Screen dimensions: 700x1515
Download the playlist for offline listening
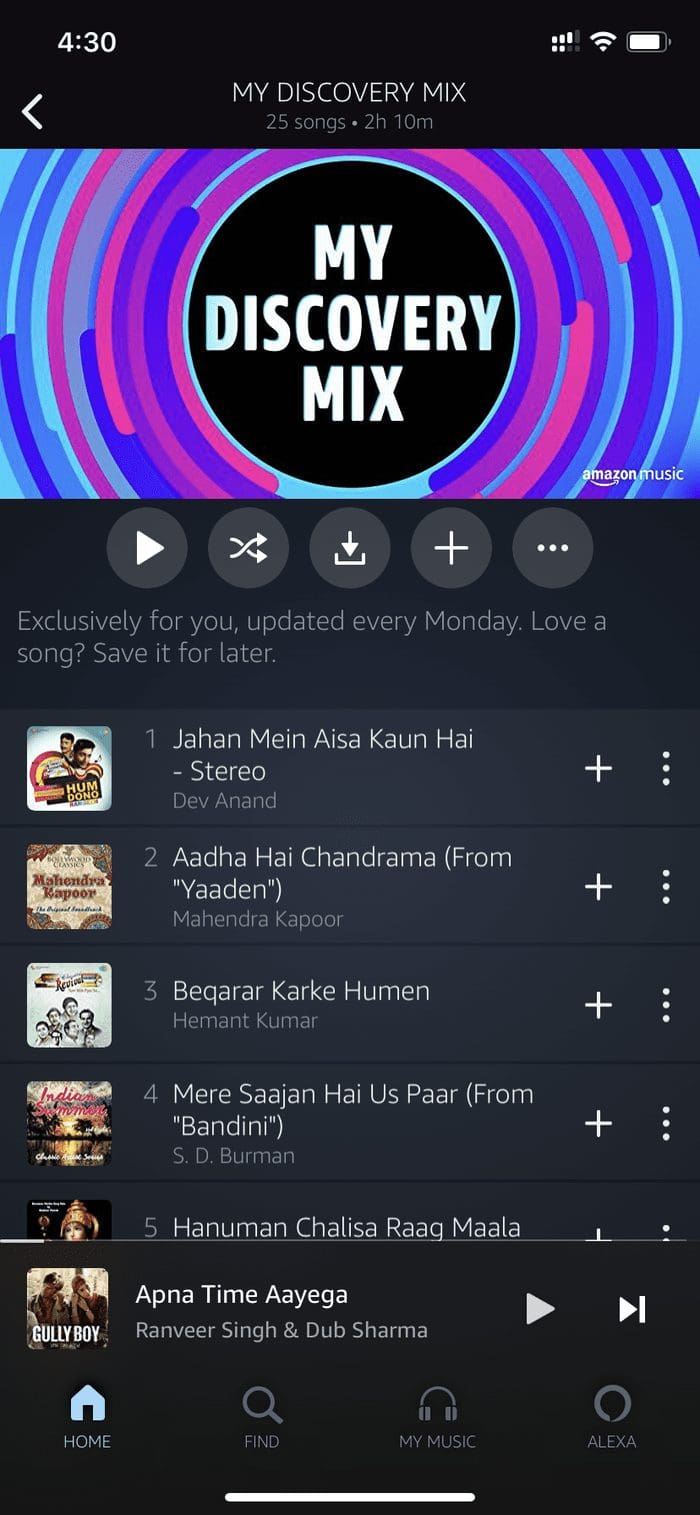(x=350, y=548)
